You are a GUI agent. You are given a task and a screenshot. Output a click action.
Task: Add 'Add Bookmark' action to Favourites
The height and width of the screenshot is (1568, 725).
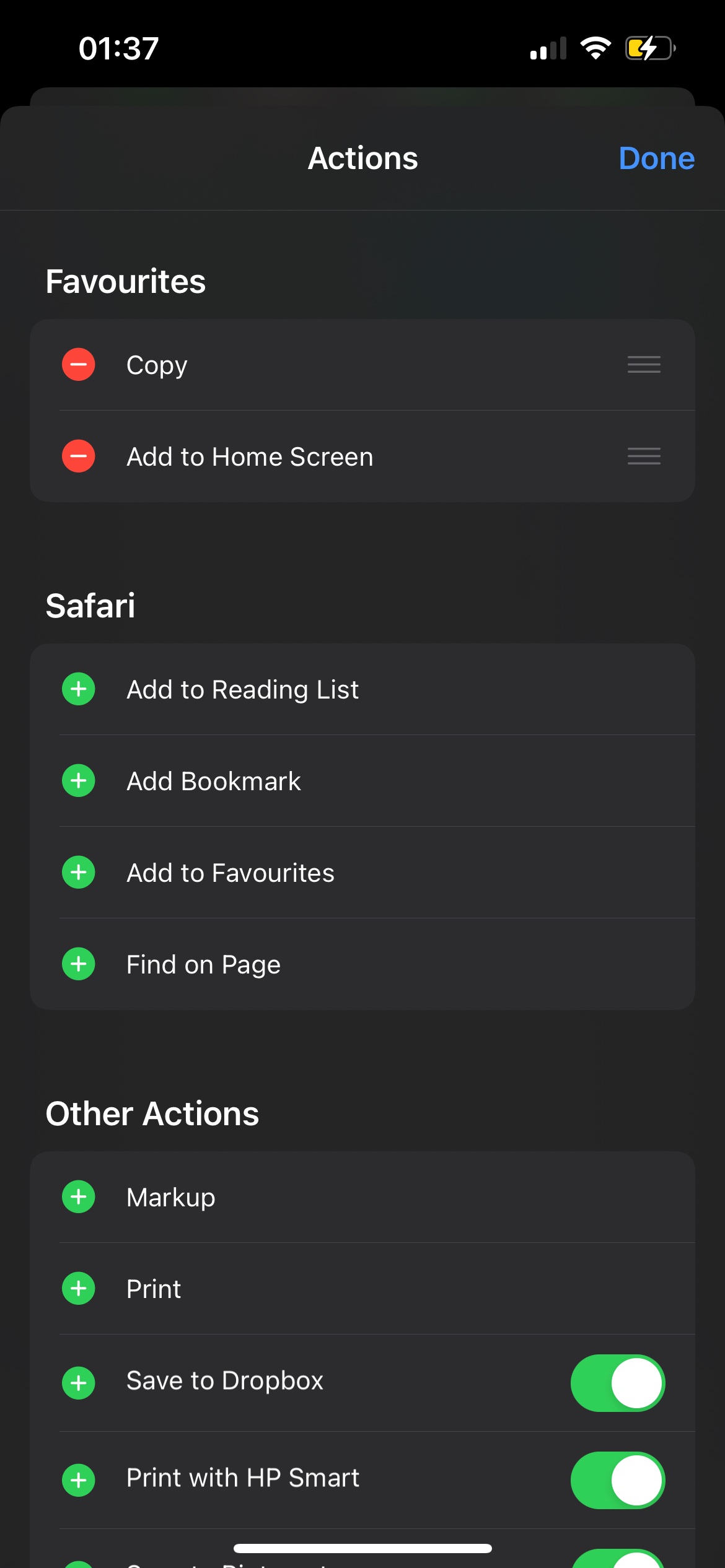pos(79,780)
